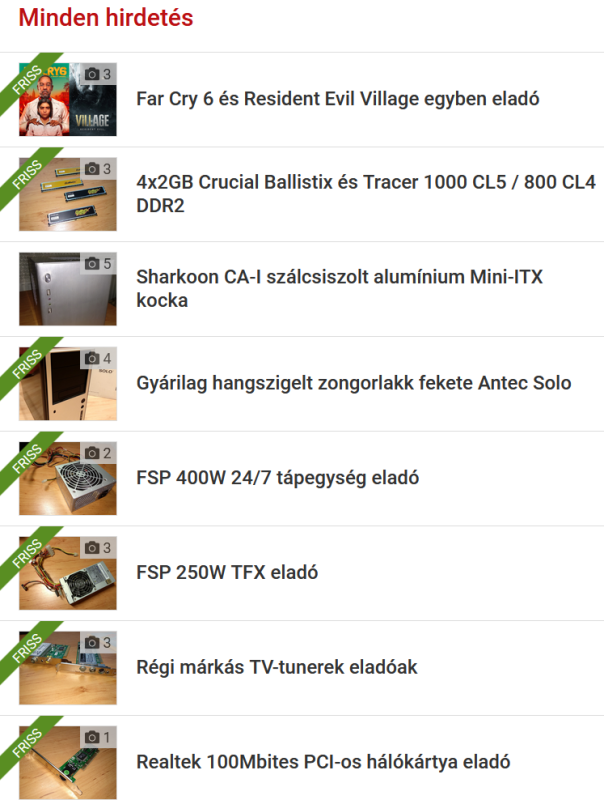604x800 pixels.
Task: Open the Régi márkás TV-tunerek listing
Action: [276, 667]
